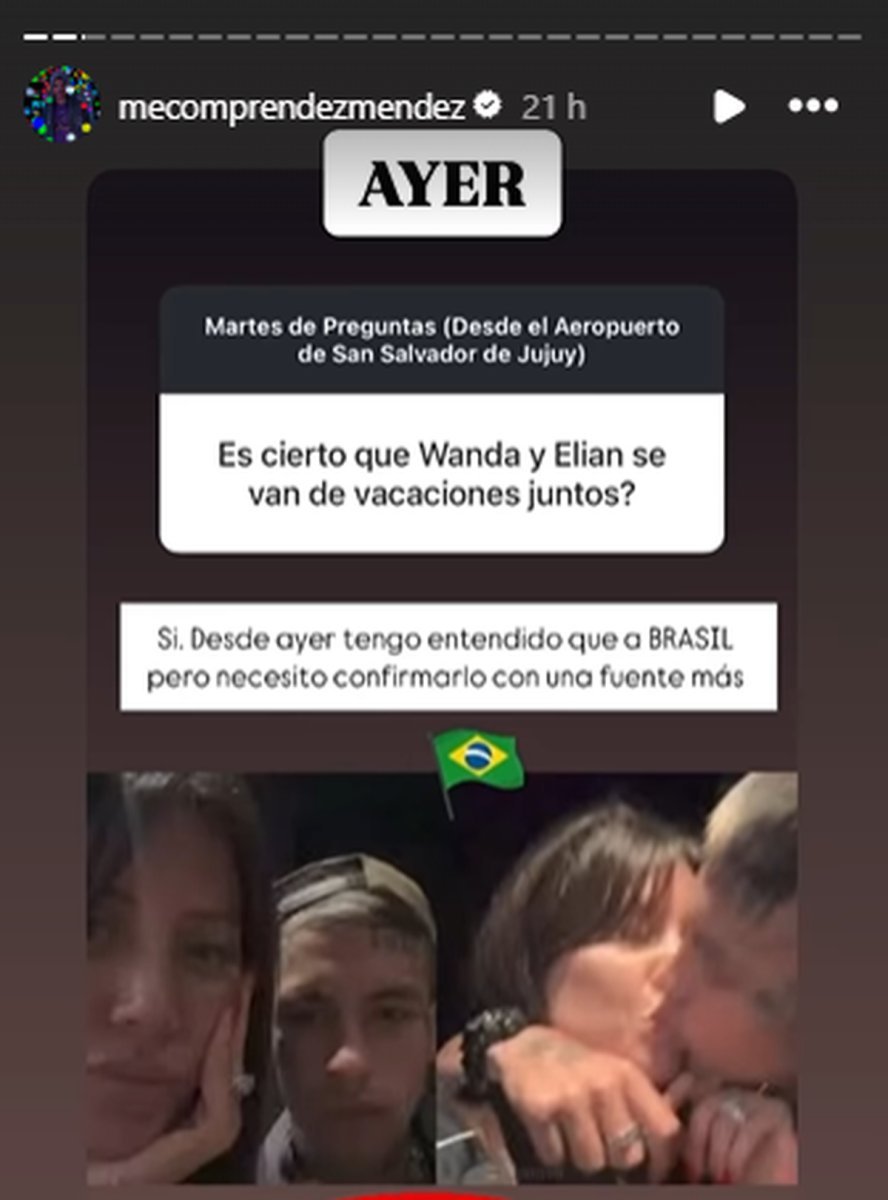Resume story playback
Viewport: 888px width, 1200px height.
point(729,105)
